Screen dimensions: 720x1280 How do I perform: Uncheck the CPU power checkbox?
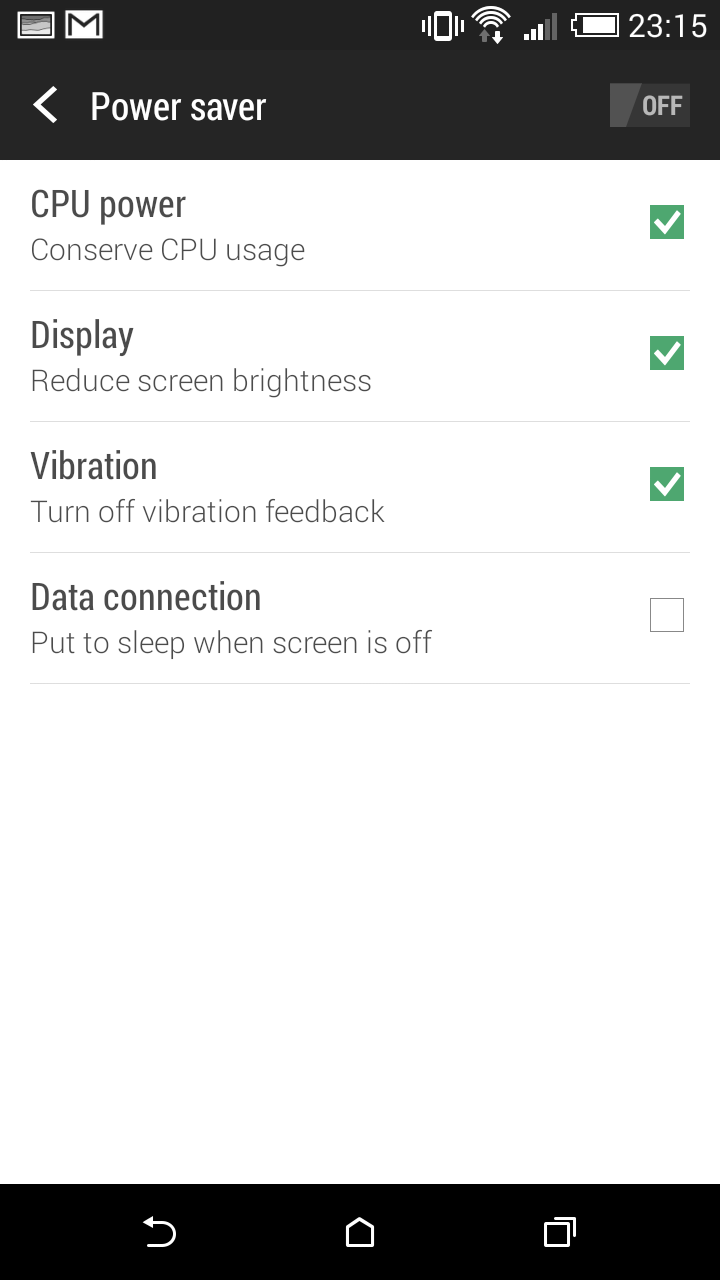pyautogui.click(x=667, y=222)
